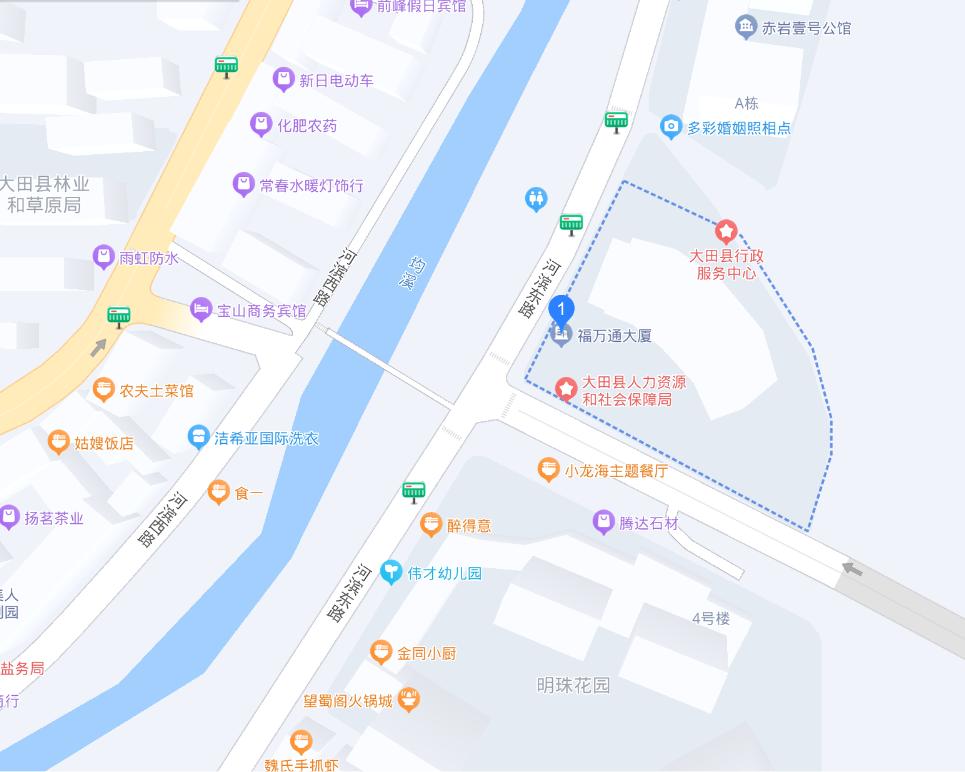Open the 姑嫂饭店 marker
The height and width of the screenshot is (772, 965).
click(58, 441)
